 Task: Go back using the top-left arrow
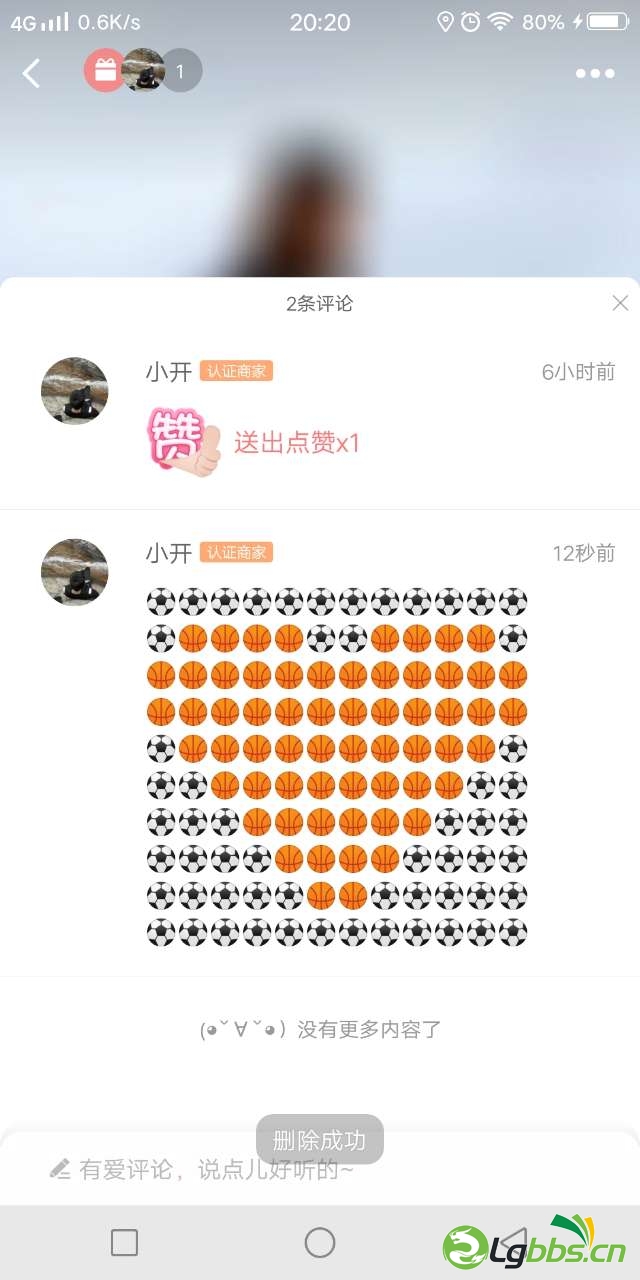(x=32, y=72)
